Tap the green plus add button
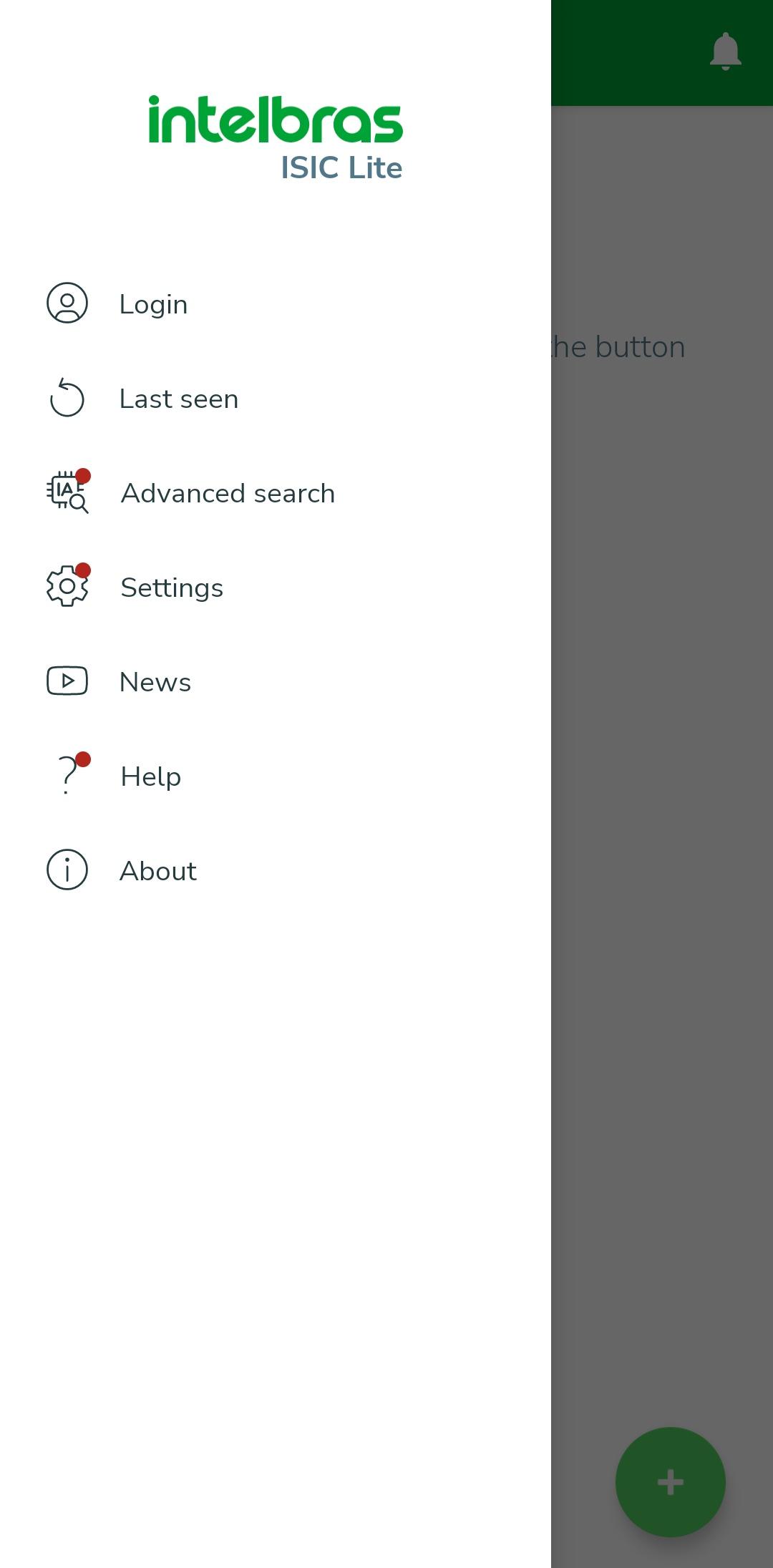This screenshot has height=1568, width=773. pyautogui.click(x=671, y=1482)
